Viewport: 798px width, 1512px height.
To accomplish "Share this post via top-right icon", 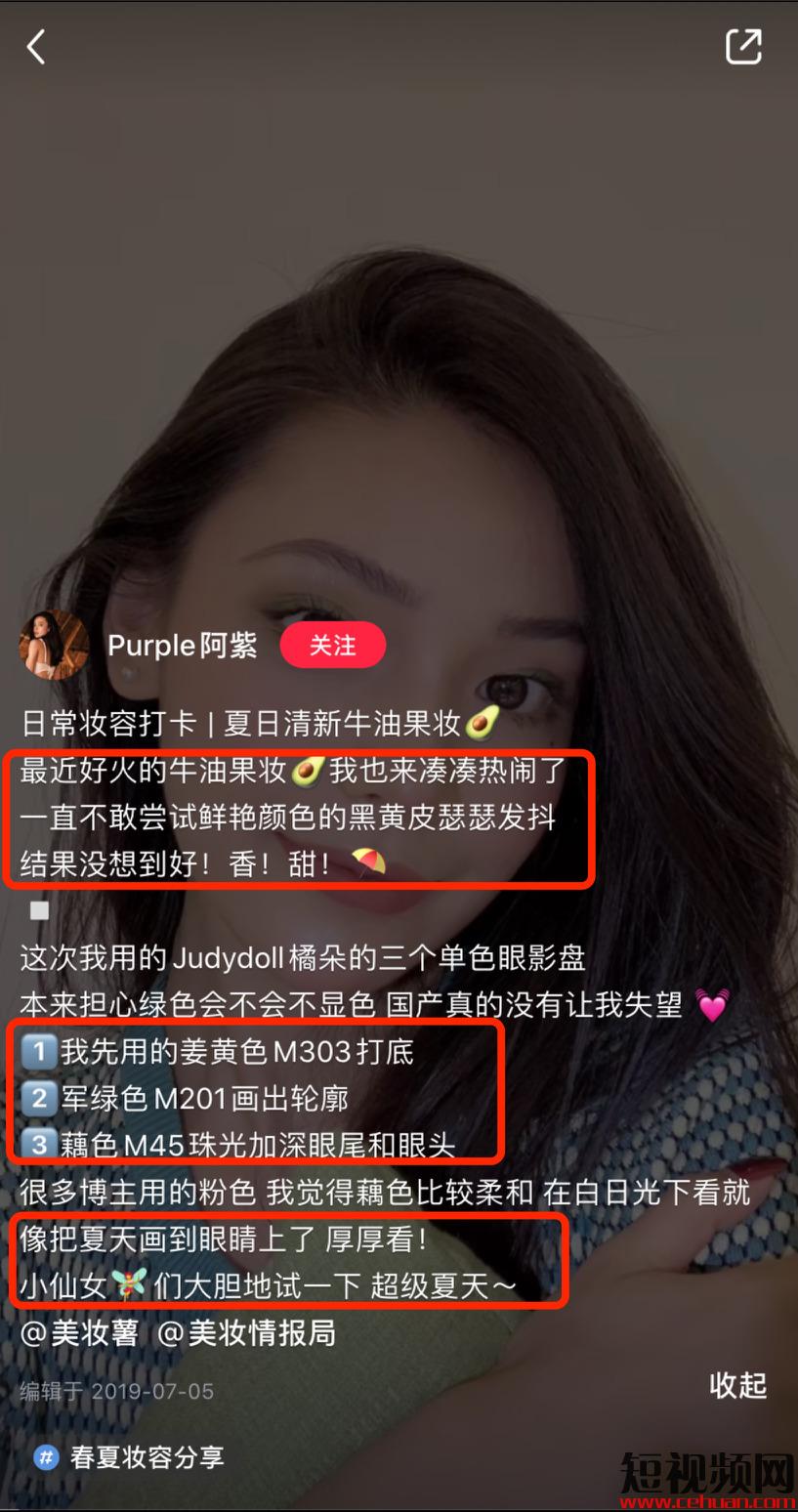I will coord(743,46).
